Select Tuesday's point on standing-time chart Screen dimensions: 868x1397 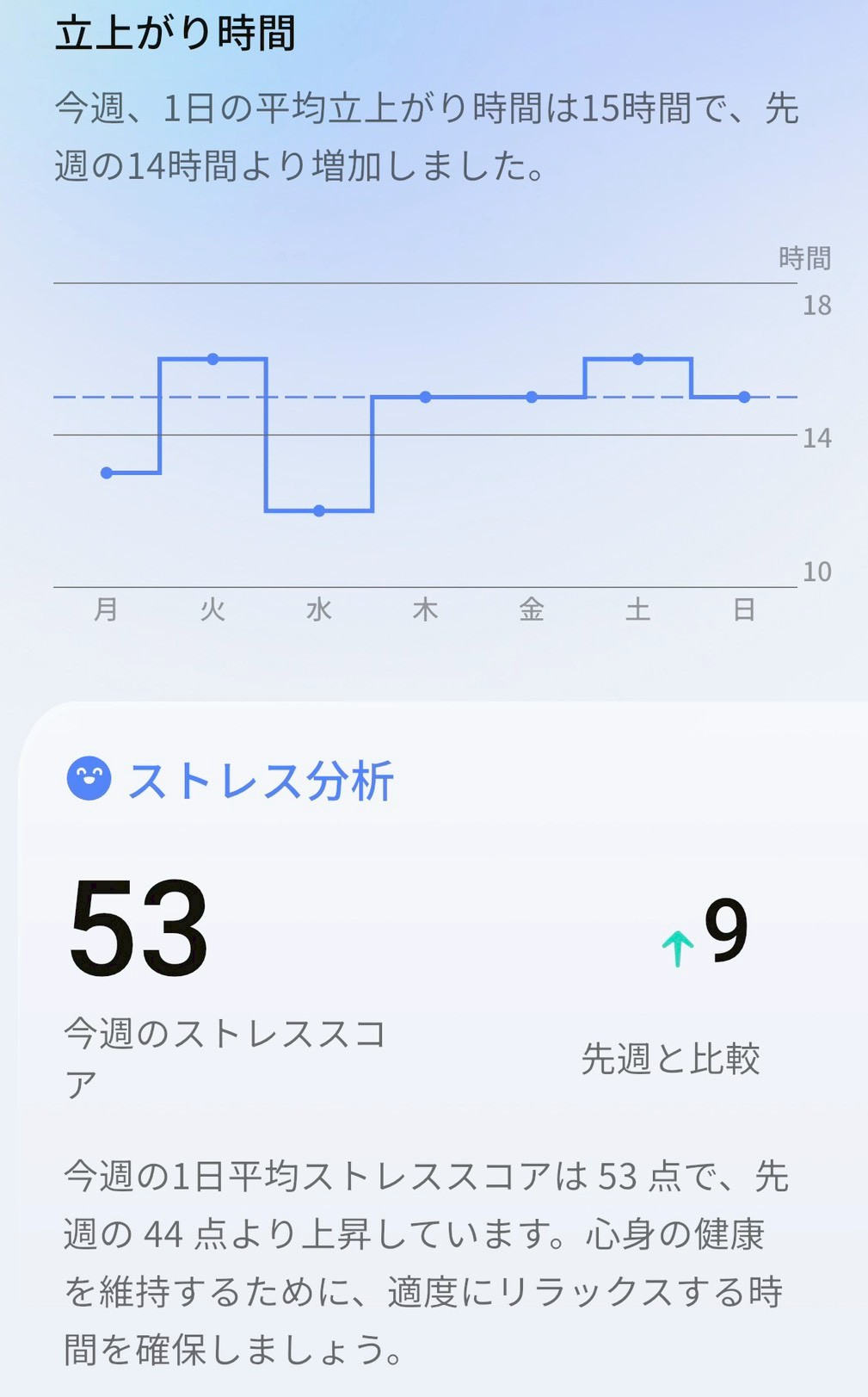click(x=212, y=359)
